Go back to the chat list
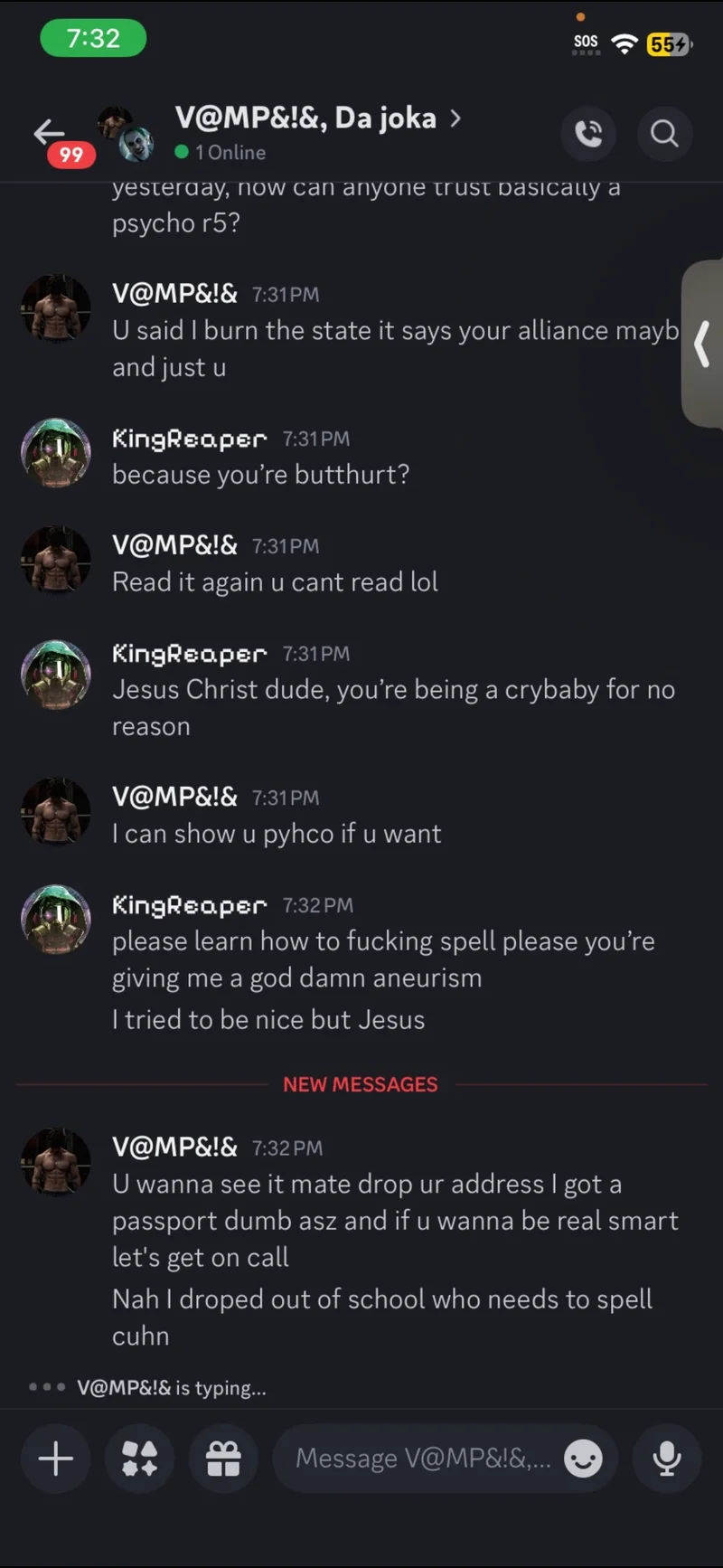The image size is (723, 1568). coord(50,133)
